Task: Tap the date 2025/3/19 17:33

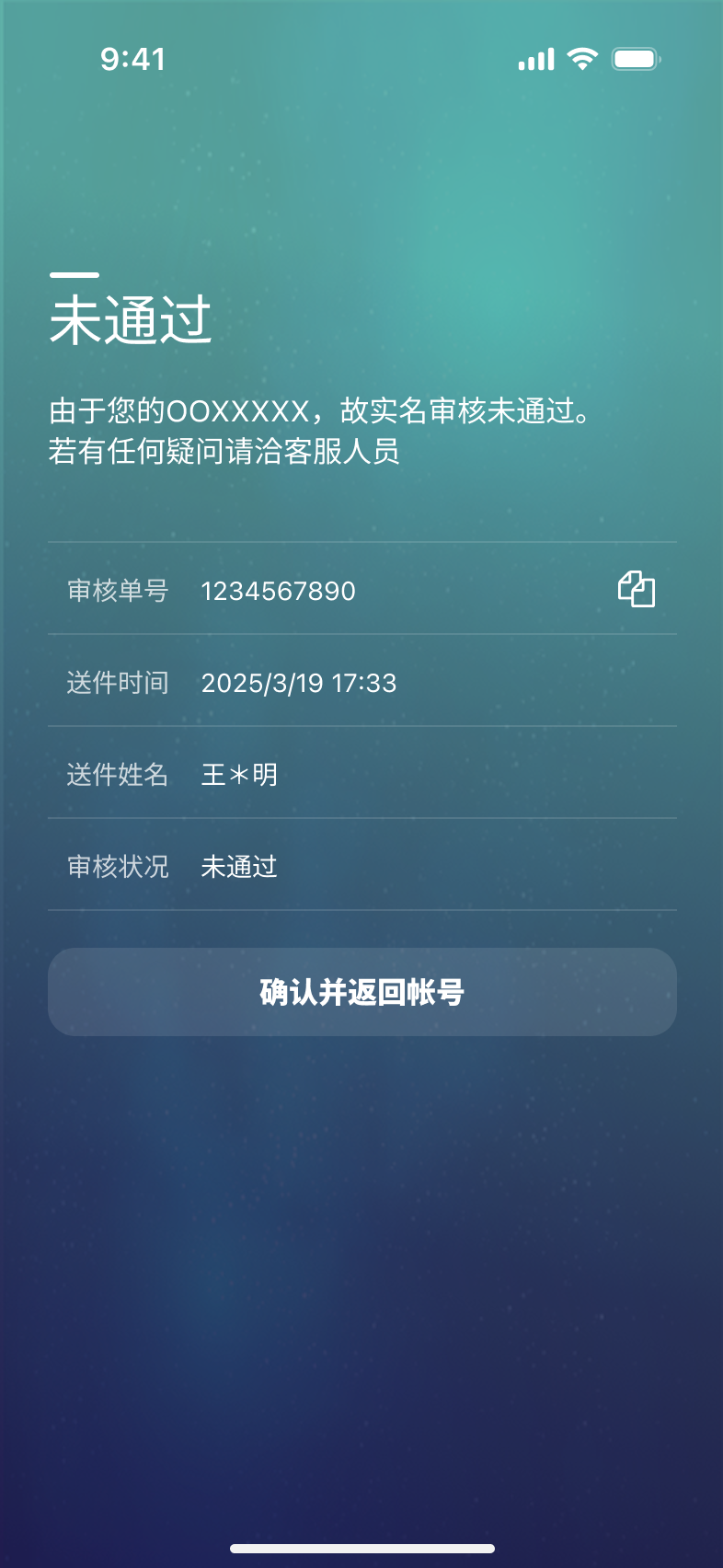Action: point(298,683)
